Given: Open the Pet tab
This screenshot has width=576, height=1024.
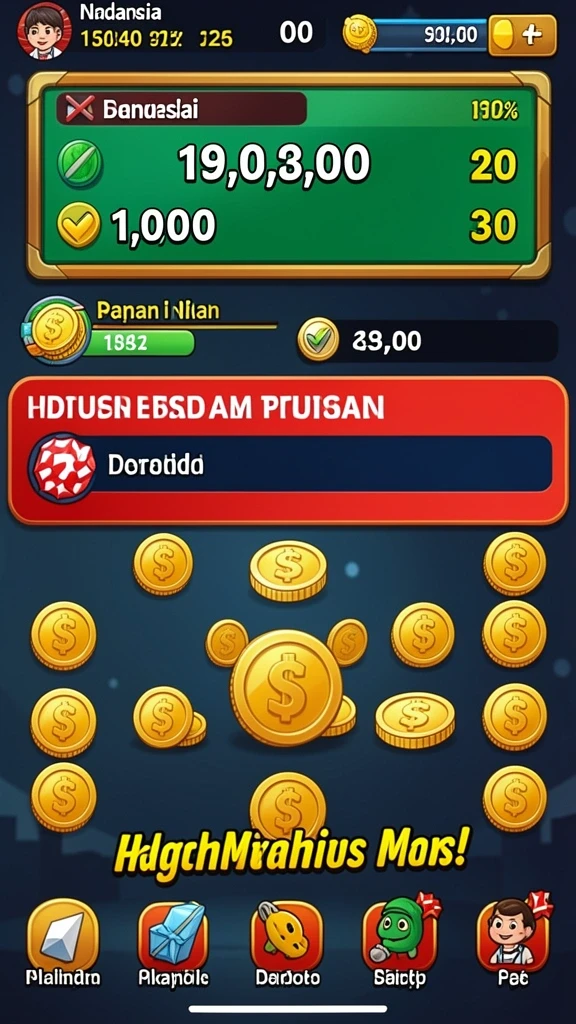Looking at the screenshot, I should tap(513, 942).
